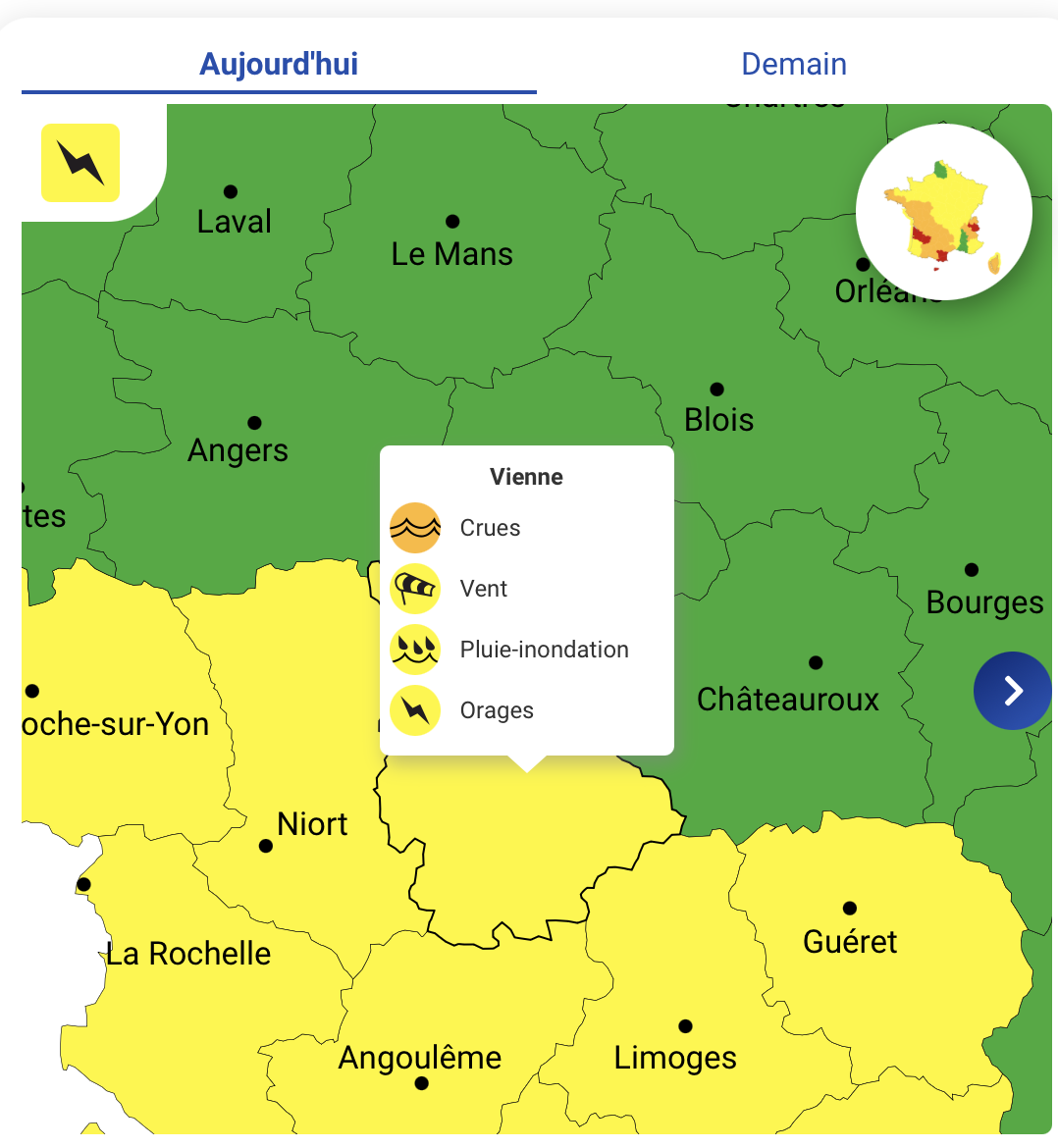
Task: Open the France overview mini-map
Action: 943,212
